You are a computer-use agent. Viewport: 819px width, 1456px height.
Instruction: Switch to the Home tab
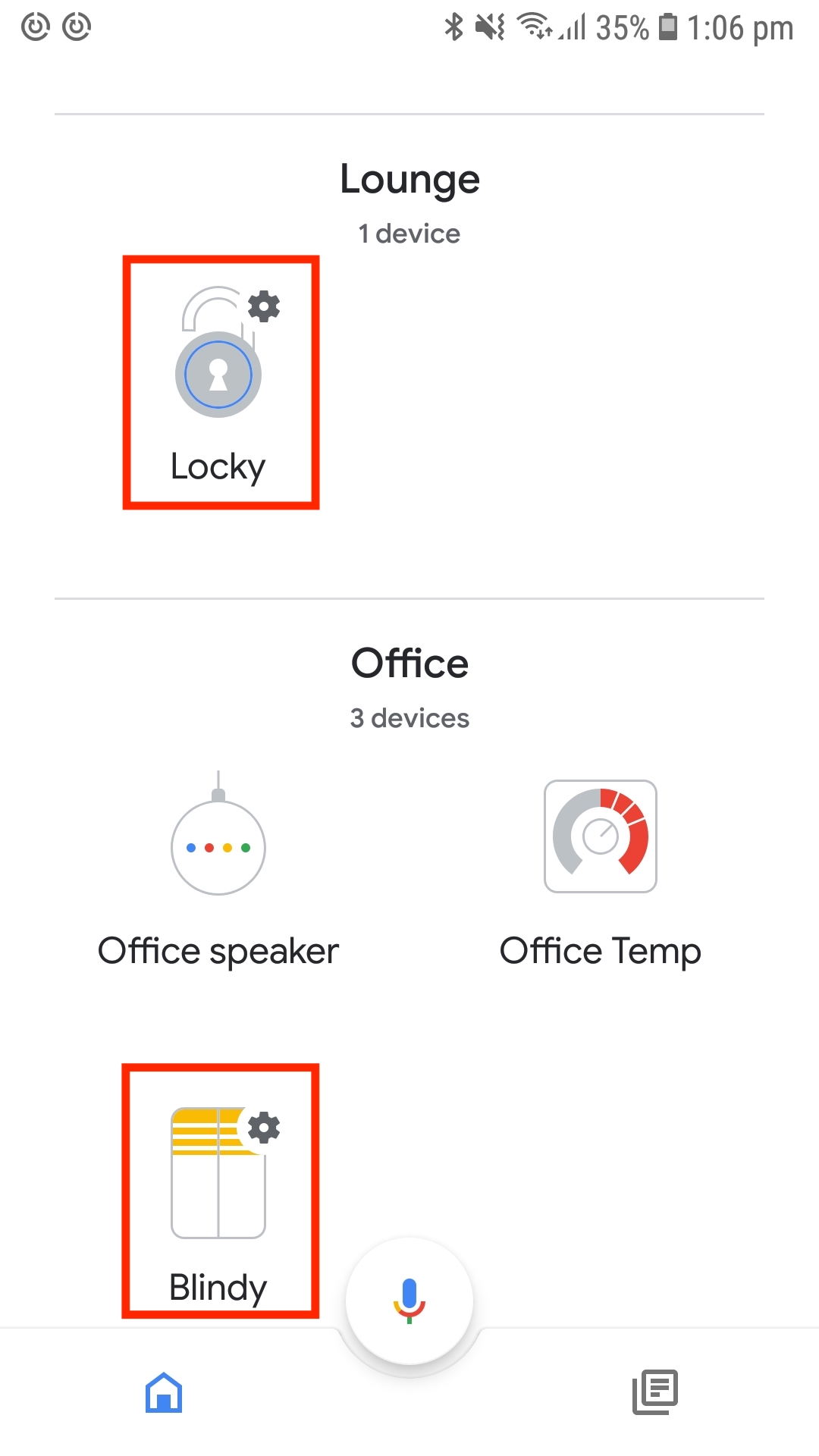tap(164, 1392)
